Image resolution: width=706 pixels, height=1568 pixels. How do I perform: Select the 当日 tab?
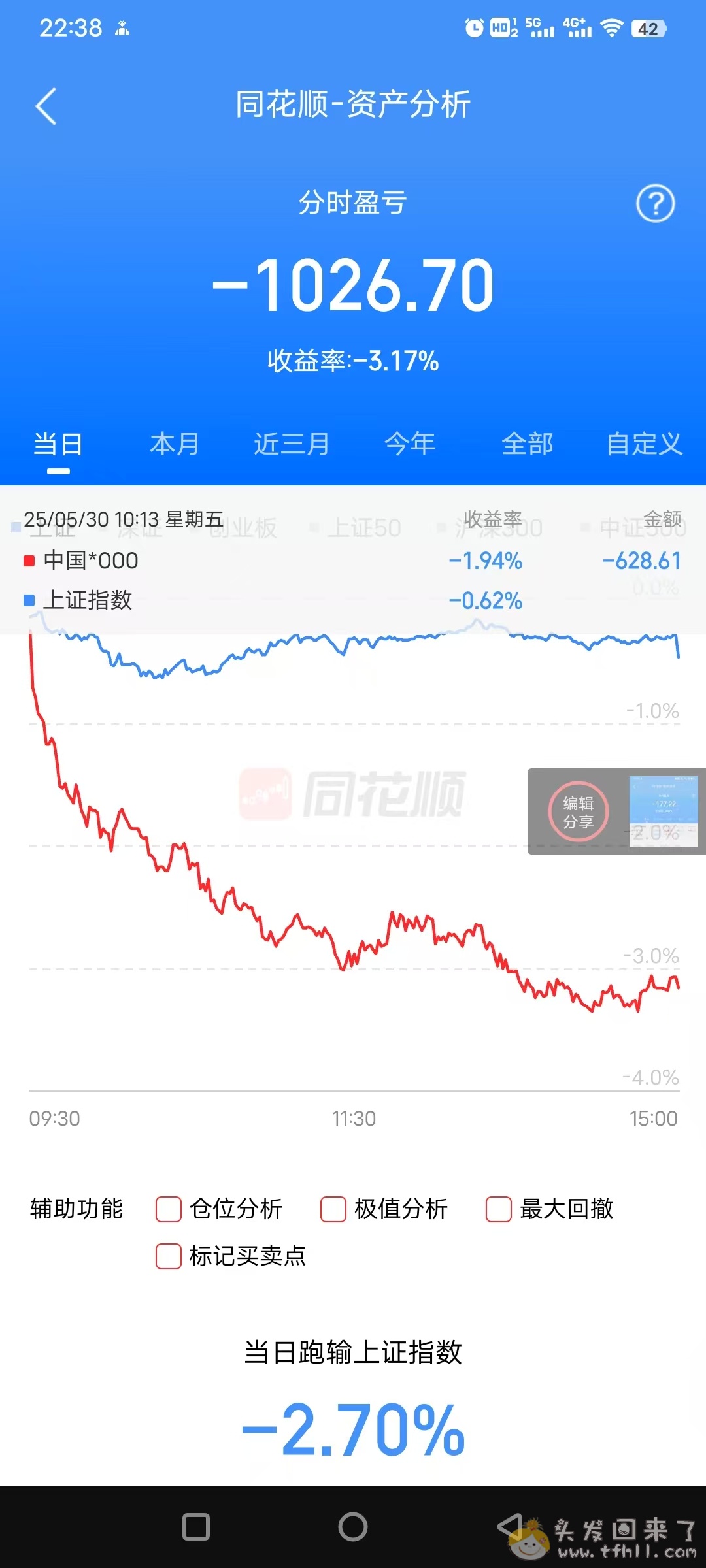tap(58, 444)
